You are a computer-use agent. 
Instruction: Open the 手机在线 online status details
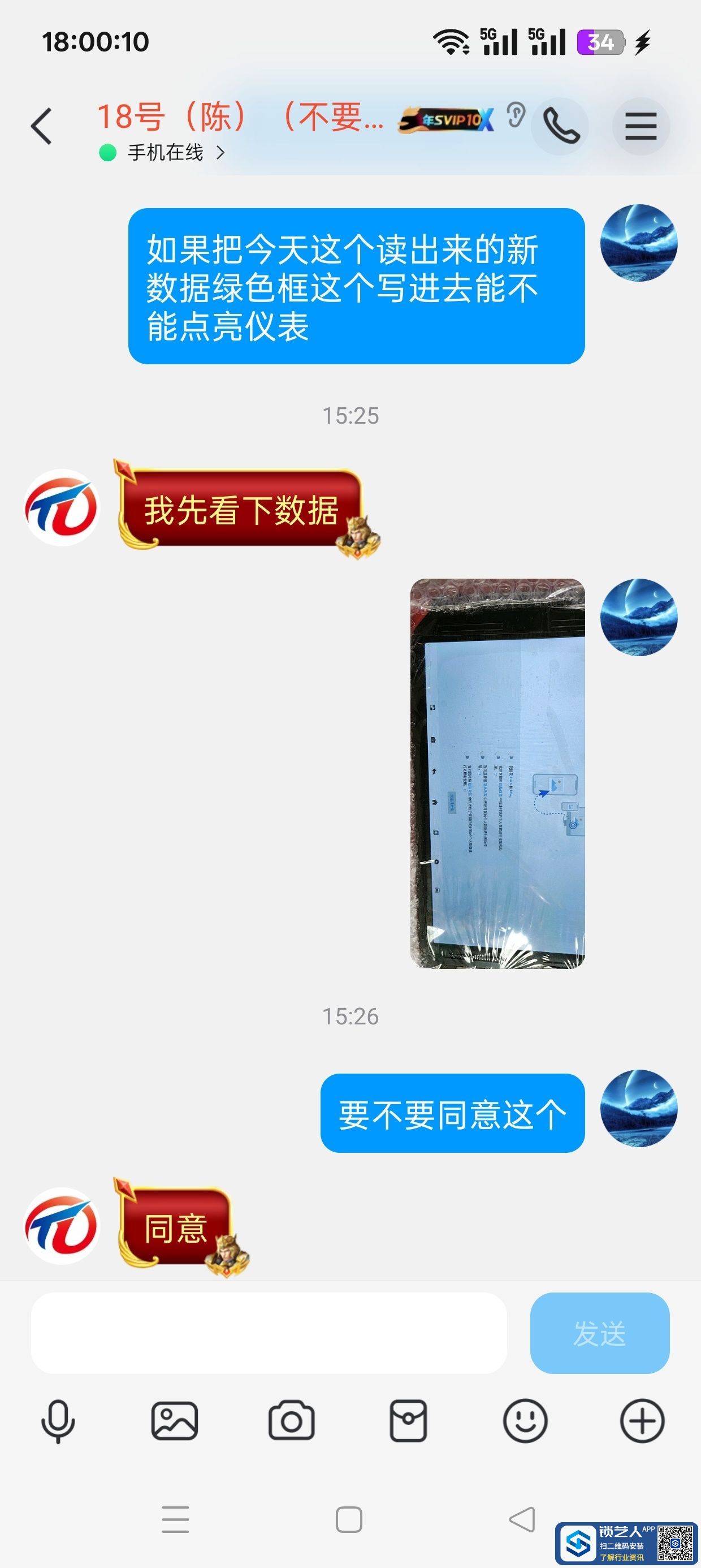[165, 152]
